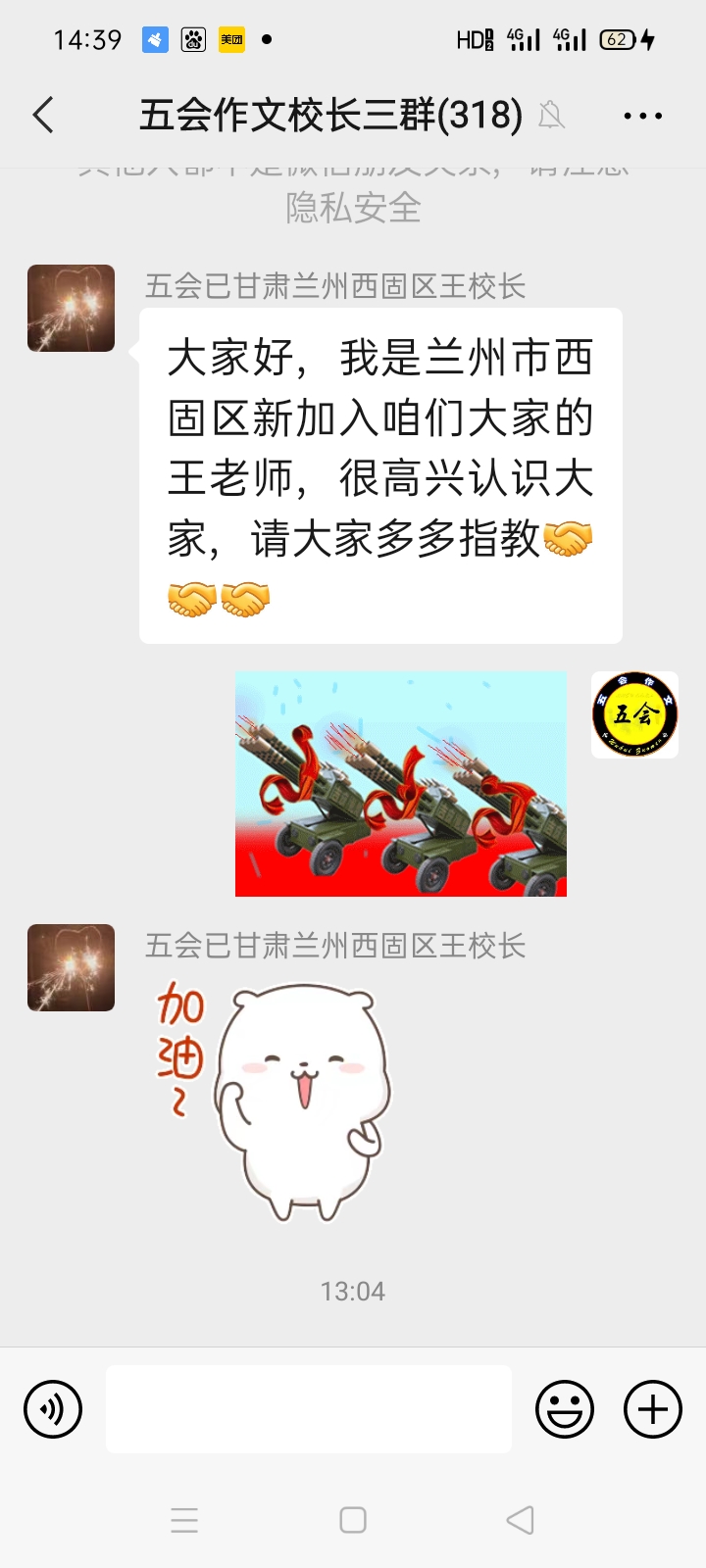Screen dimensions: 706x1568
Task: Open the plus attachment menu
Action: click(x=653, y=1409)
